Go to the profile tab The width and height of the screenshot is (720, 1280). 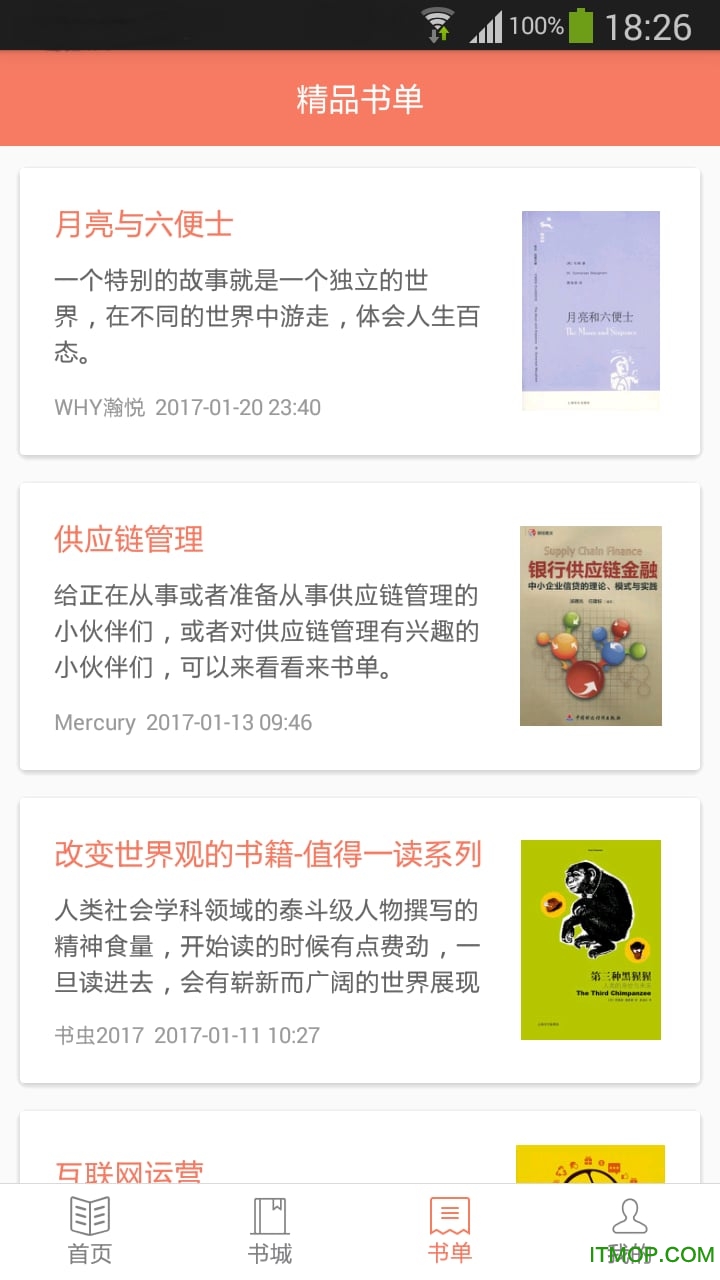point(629,1232)
